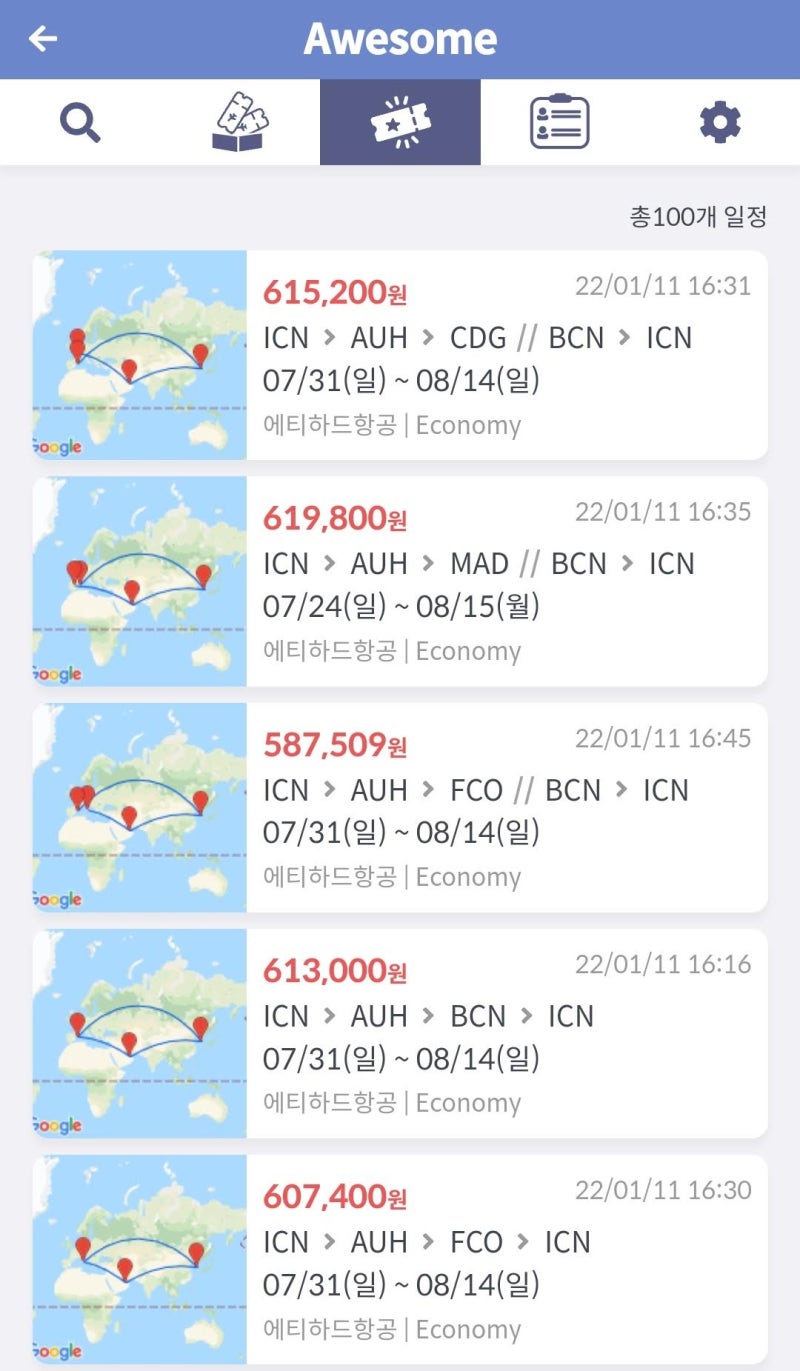
Task: Open the 613,000원 AUH > BCN itinerary
Action: point(400,1033)
